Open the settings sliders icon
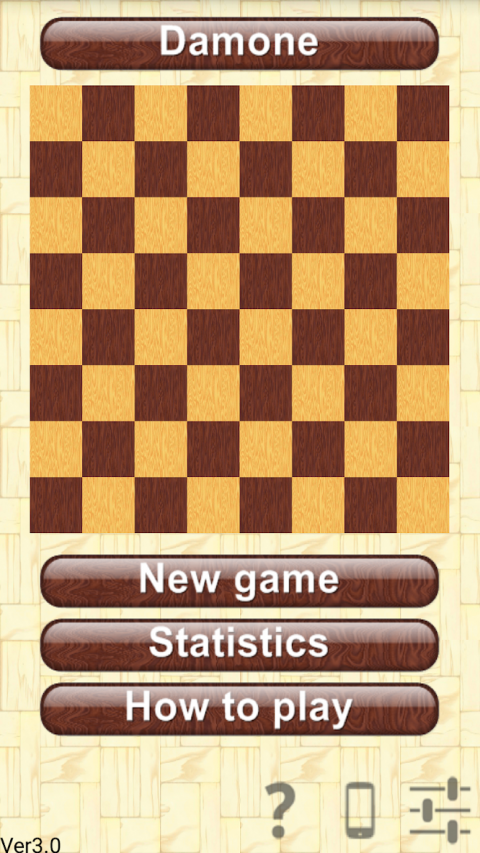The height and width of the screenshot is (853, 480). pos(440,810)
